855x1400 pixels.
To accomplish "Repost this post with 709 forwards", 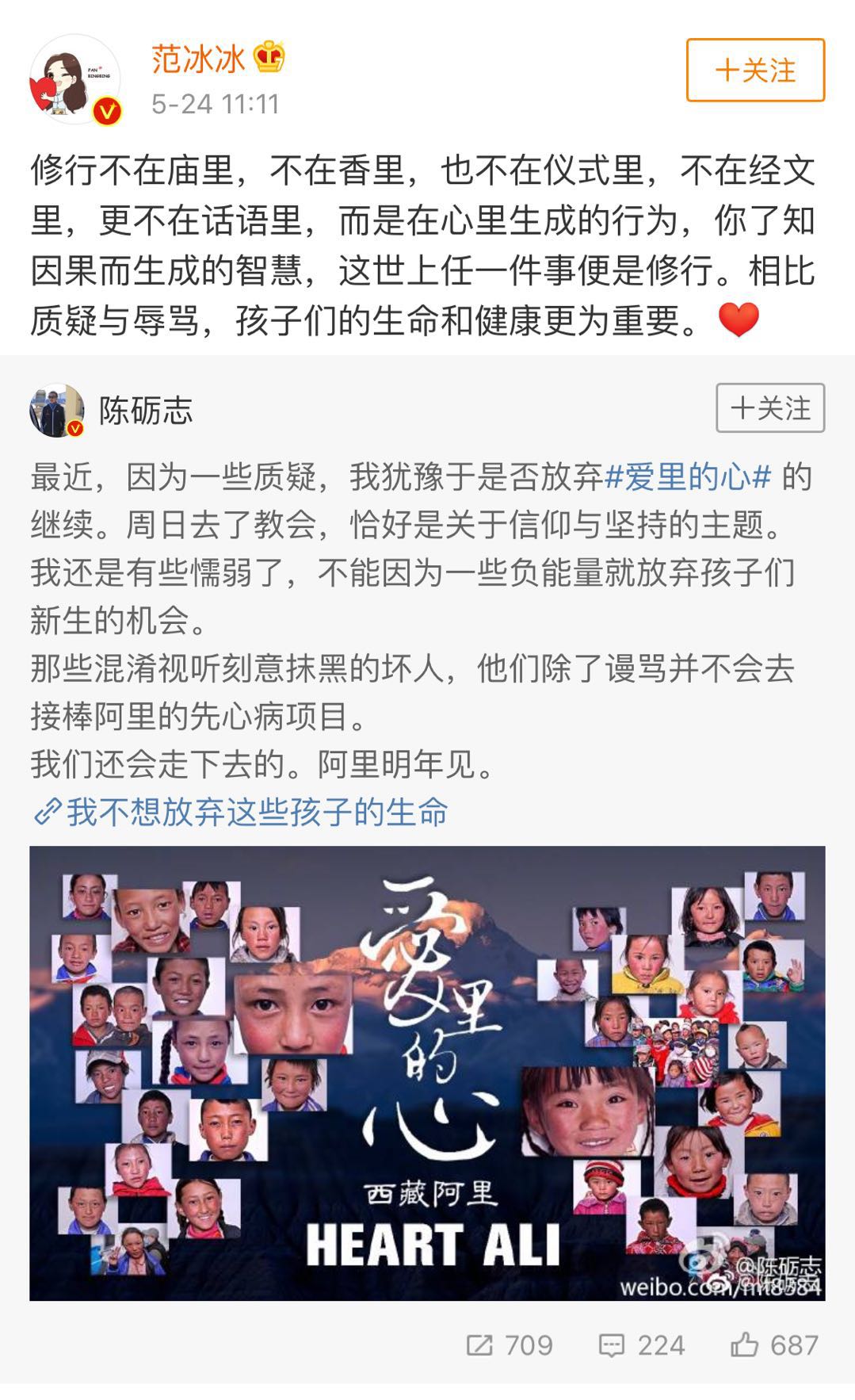I will 510,1345.
